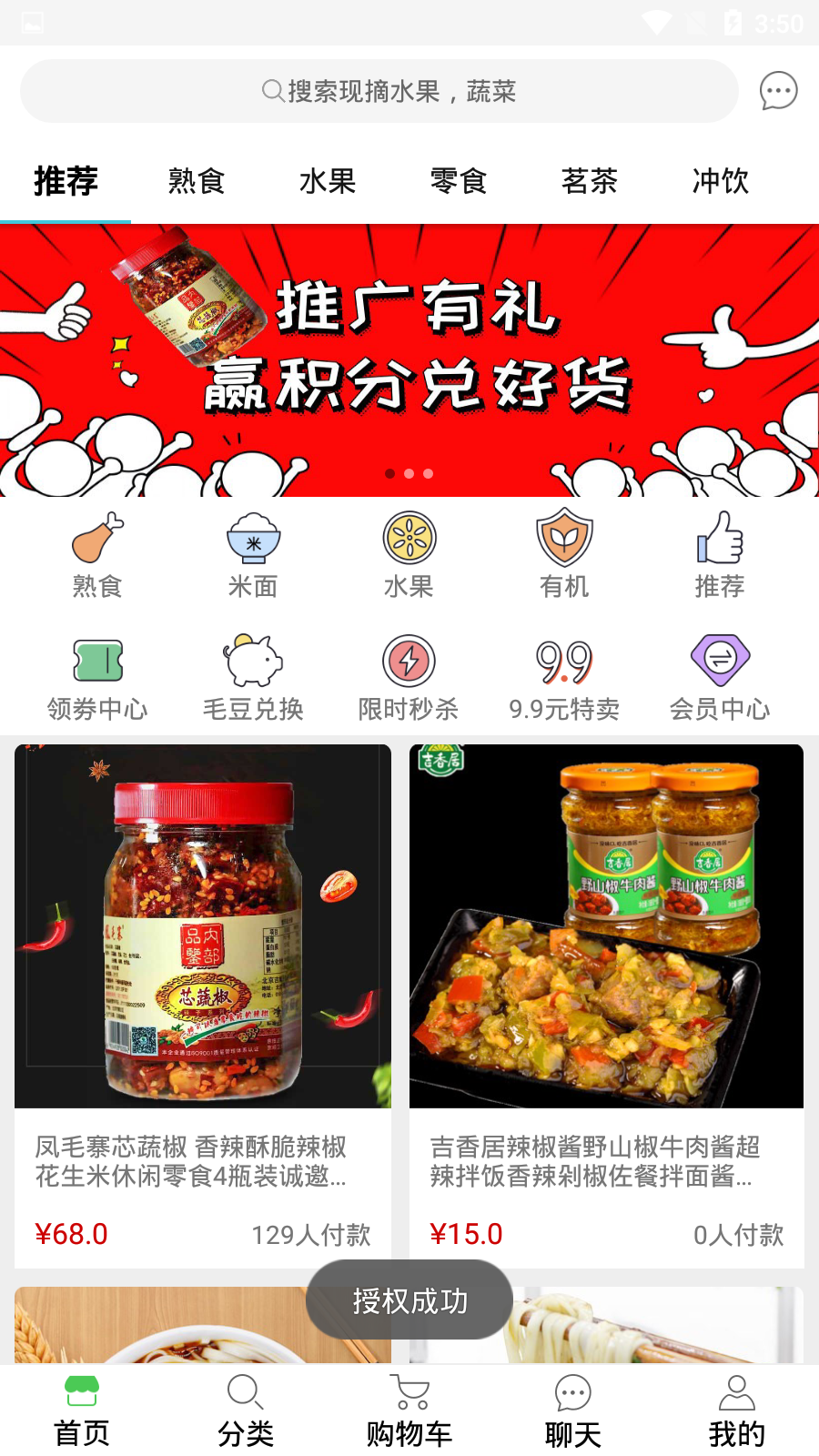819x1456 pixels.
Task: Select the 茗茶 tea tab
Action: click(590, 182)
